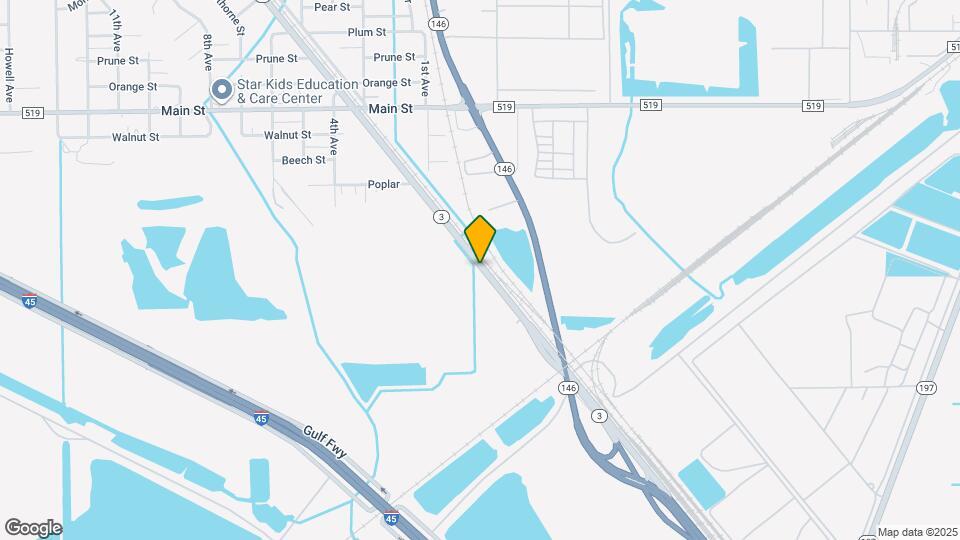The height and width of the screenshot is (540, 960).
Task: Open the Star Kids Education & Care Center pin
Action: pos(221,91)
